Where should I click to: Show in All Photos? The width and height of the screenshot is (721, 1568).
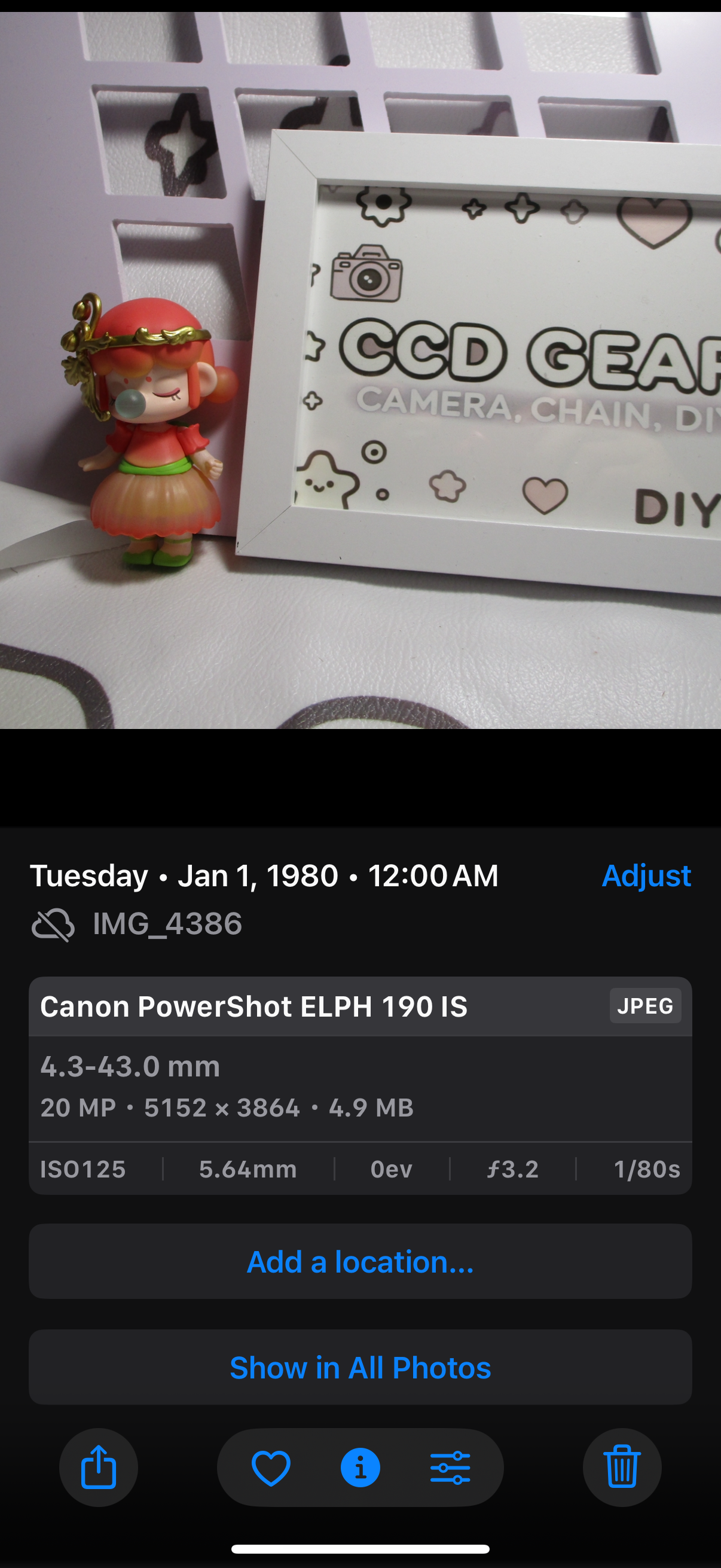360,1368
